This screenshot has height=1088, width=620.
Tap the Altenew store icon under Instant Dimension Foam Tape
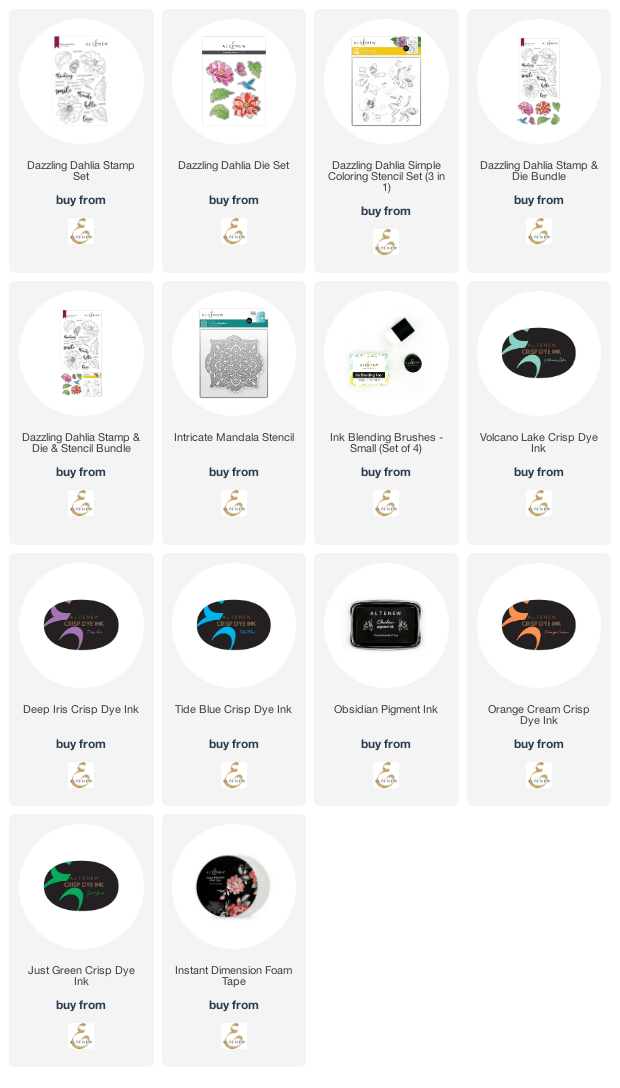point(234,1036)
